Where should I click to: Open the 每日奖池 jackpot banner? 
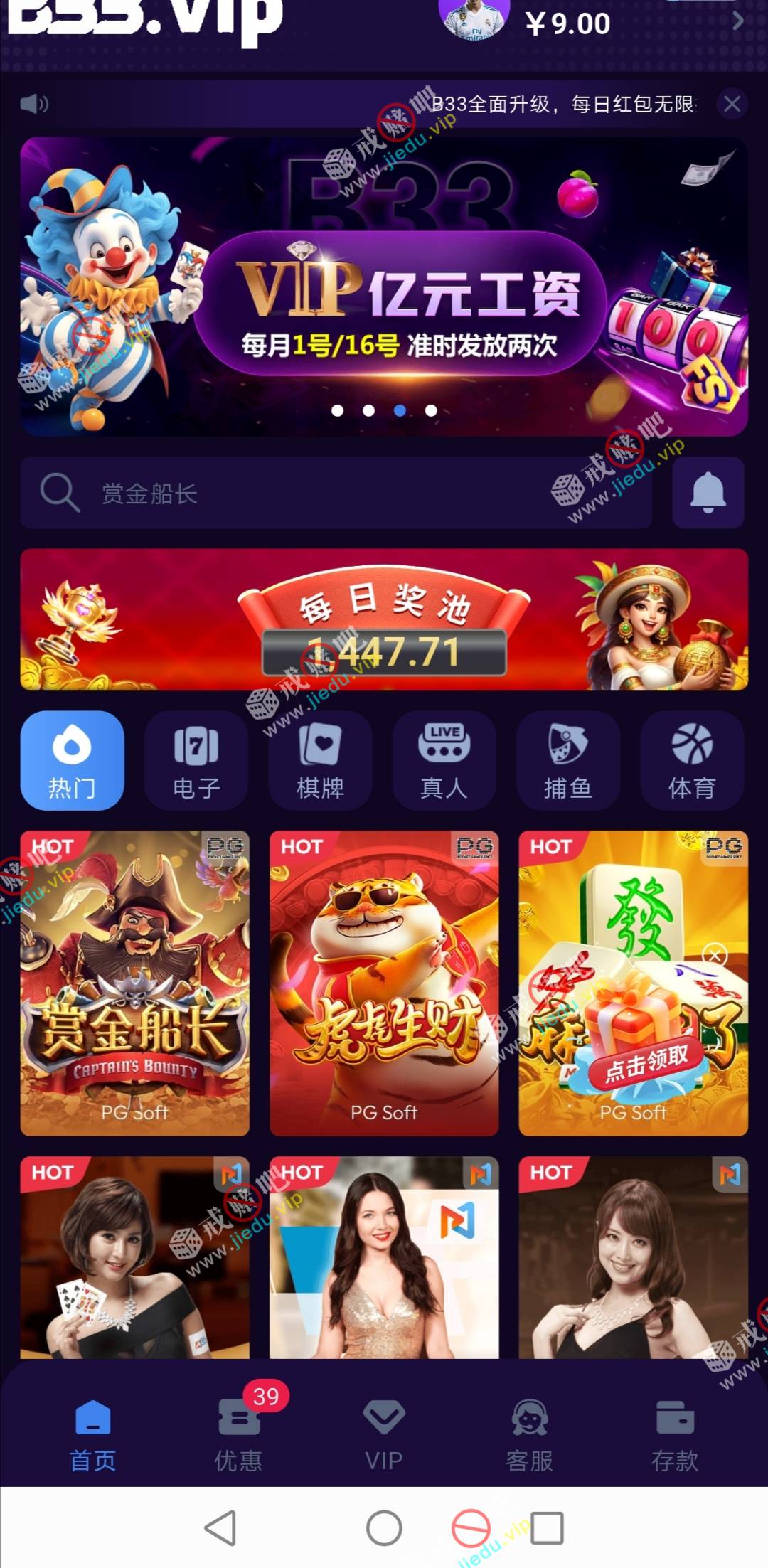pyautogui.click(x=384, y=620)
